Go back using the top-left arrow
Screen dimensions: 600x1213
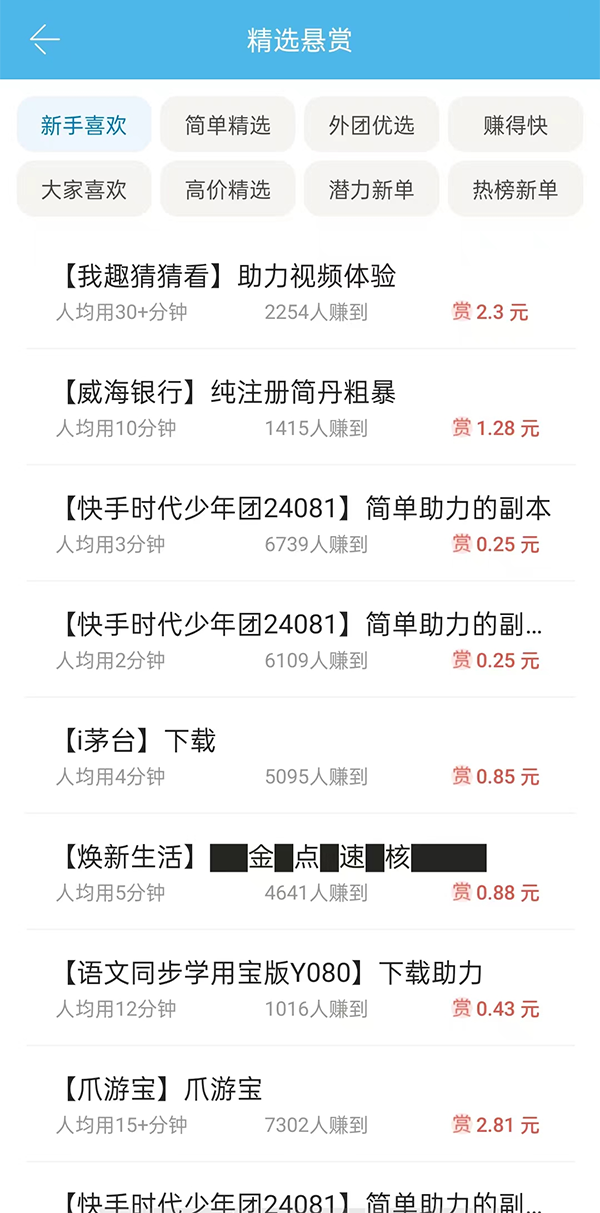(45, 40)
